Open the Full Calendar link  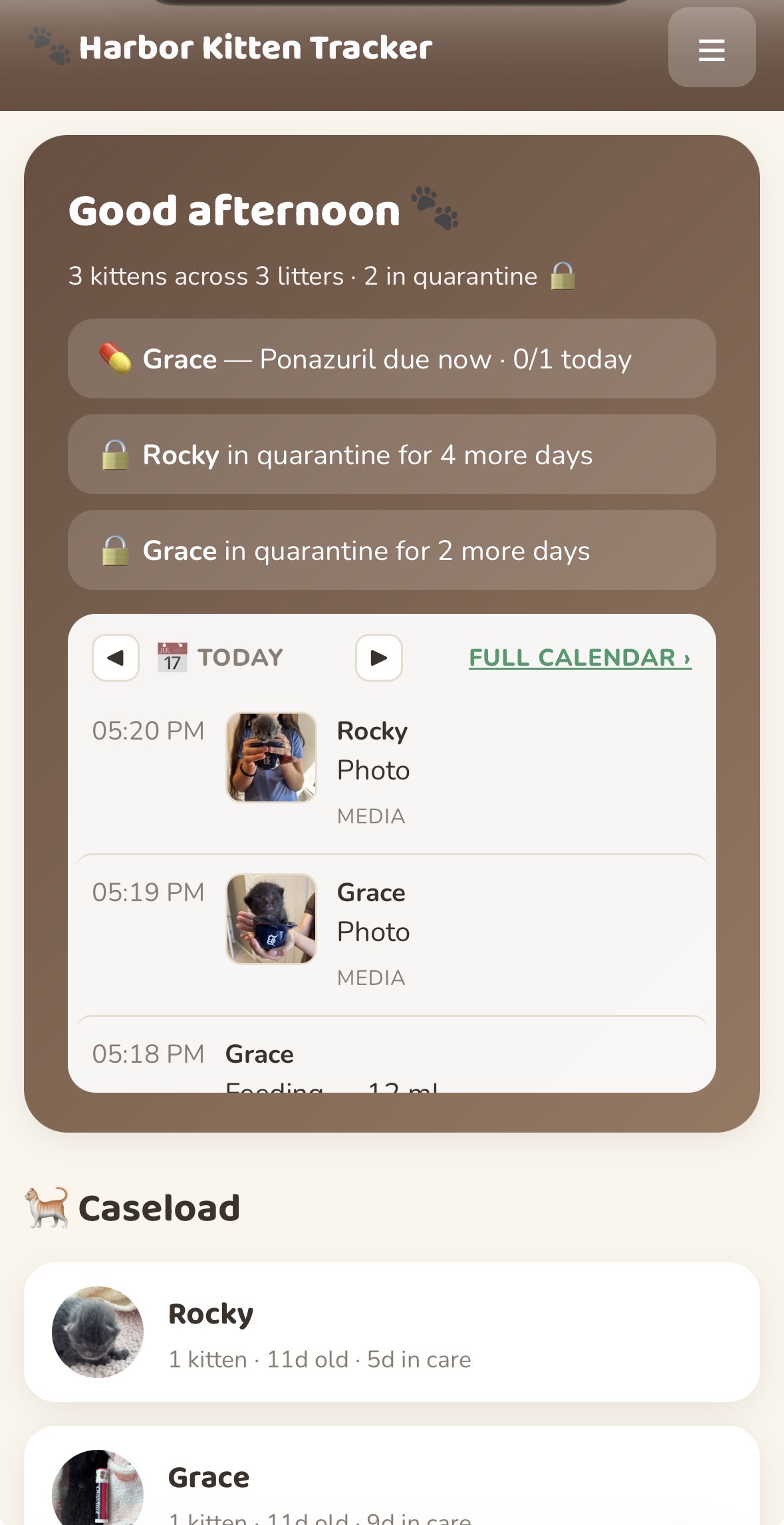tap(580, 658)
